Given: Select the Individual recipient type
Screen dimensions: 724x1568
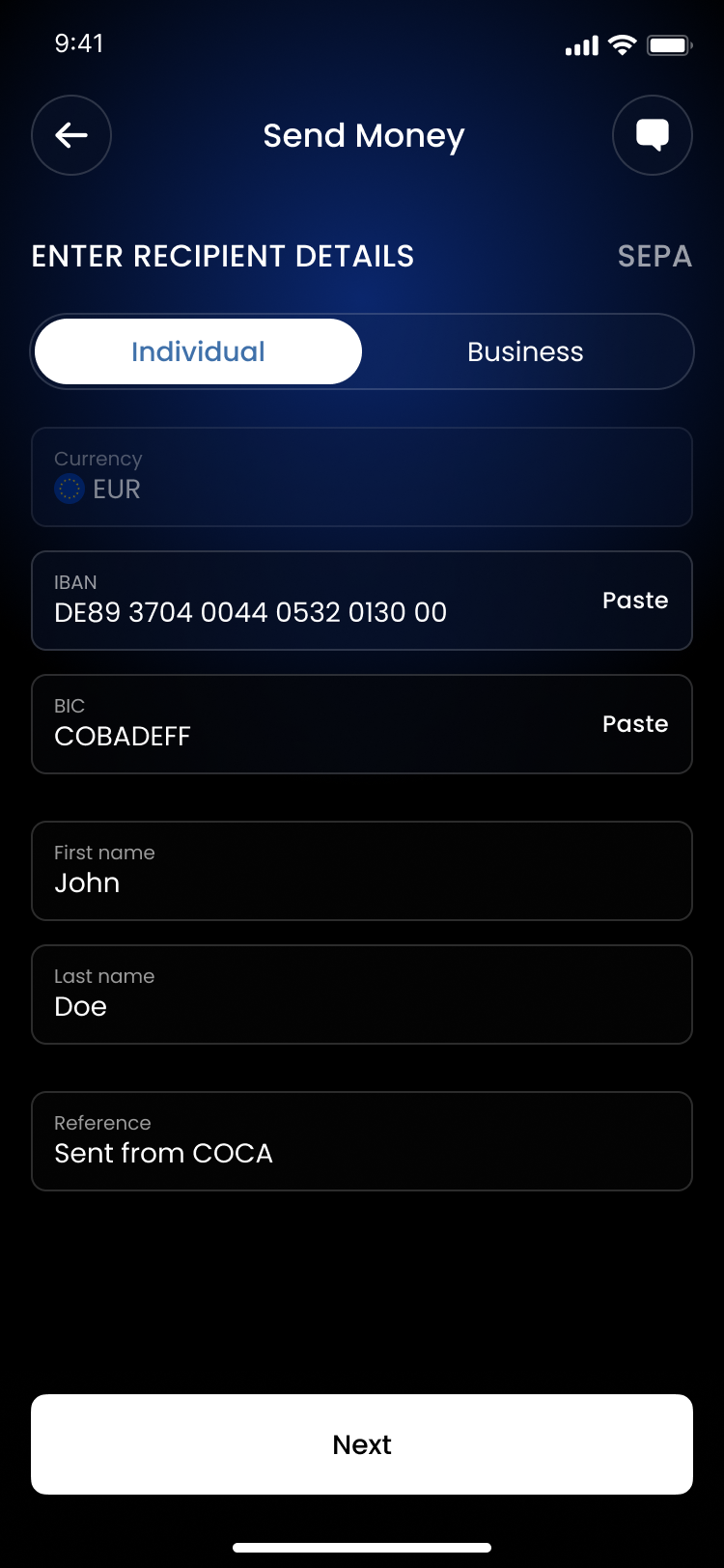Looking at the screenshot, I should (198, 351).
